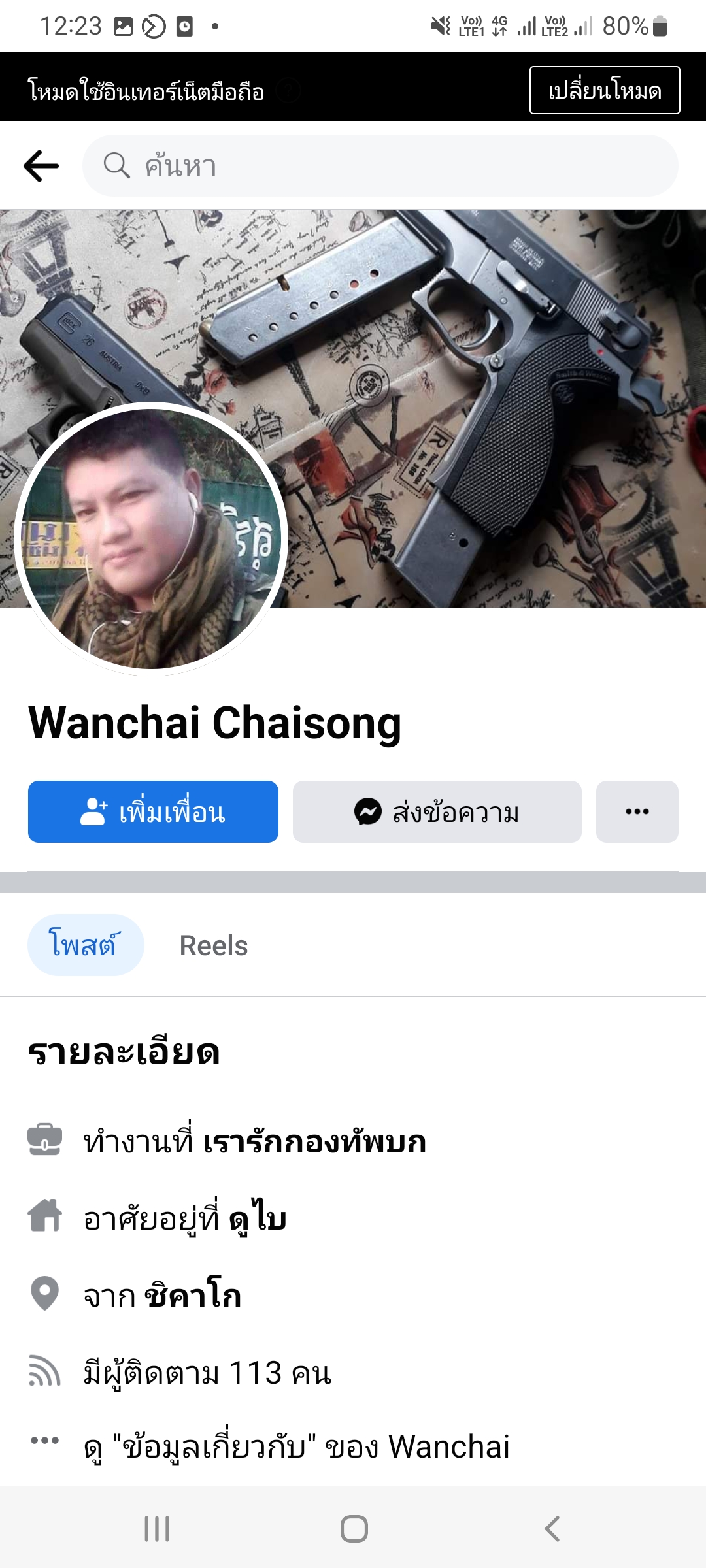The height and width of the screenshot is (1568, 706).
Task: Tap the เปลี่ยนโหมด button
Action: [x=605, y=90]
